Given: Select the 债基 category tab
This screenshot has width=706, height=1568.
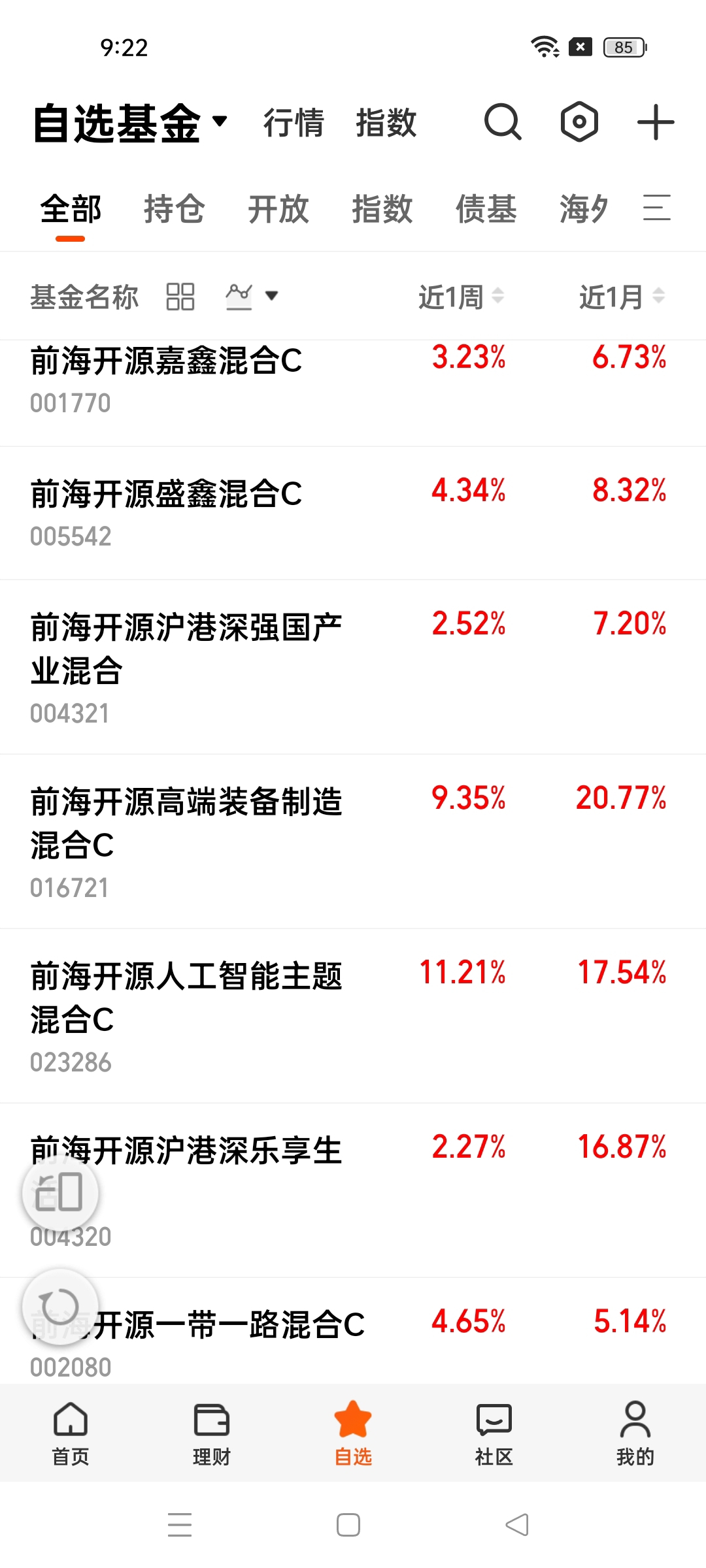Looking at the screenshot, I should pyautogui.click(x=486, y=209).
